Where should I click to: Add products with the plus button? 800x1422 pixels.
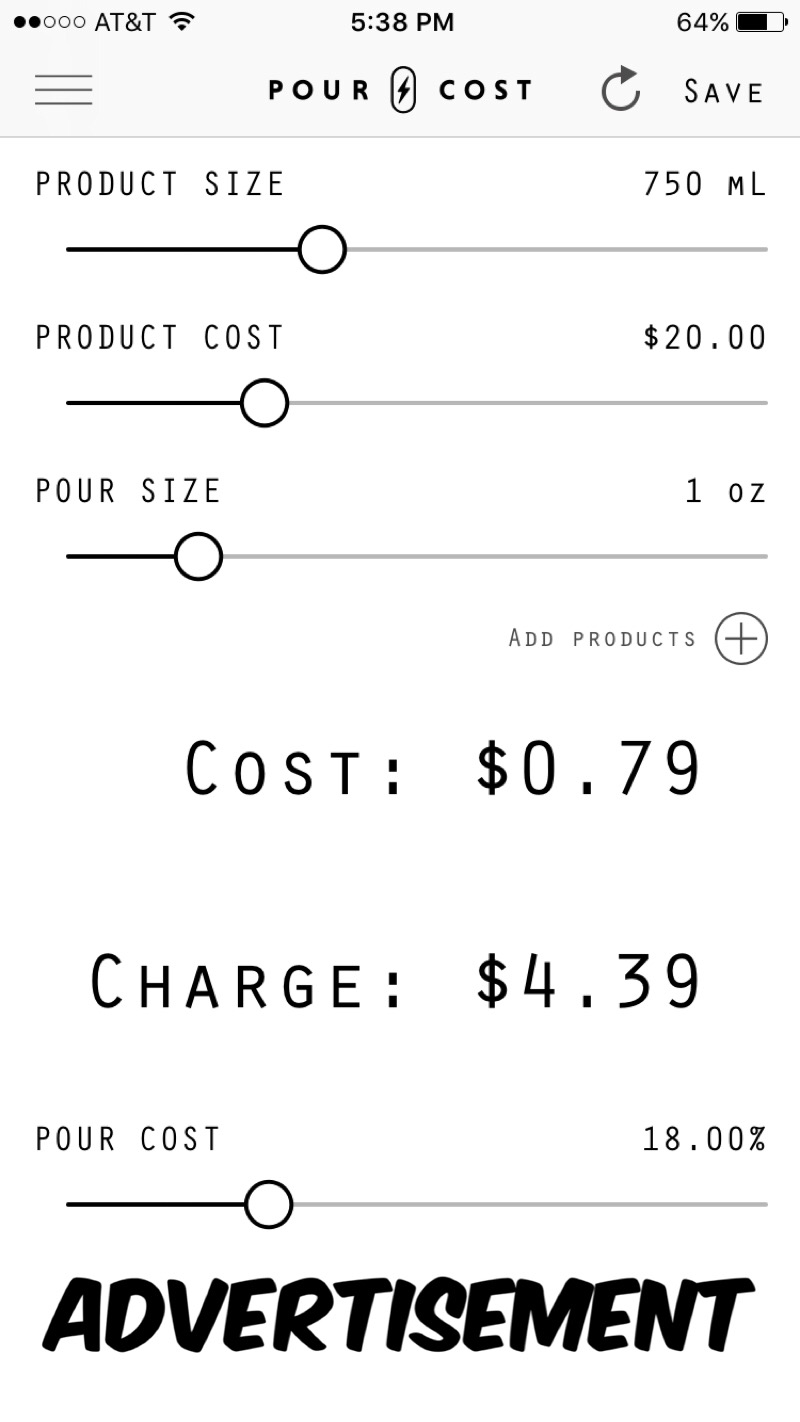tap(741, 639)
